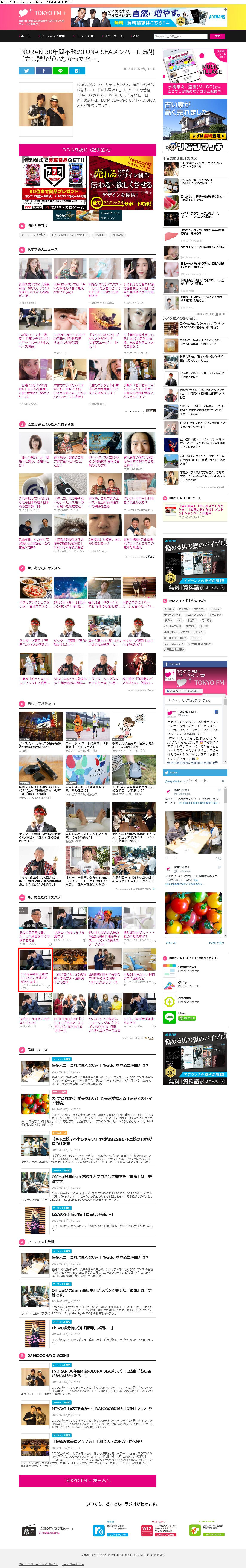Bookmark the article with Hatena B!

(x=77, y=71)
